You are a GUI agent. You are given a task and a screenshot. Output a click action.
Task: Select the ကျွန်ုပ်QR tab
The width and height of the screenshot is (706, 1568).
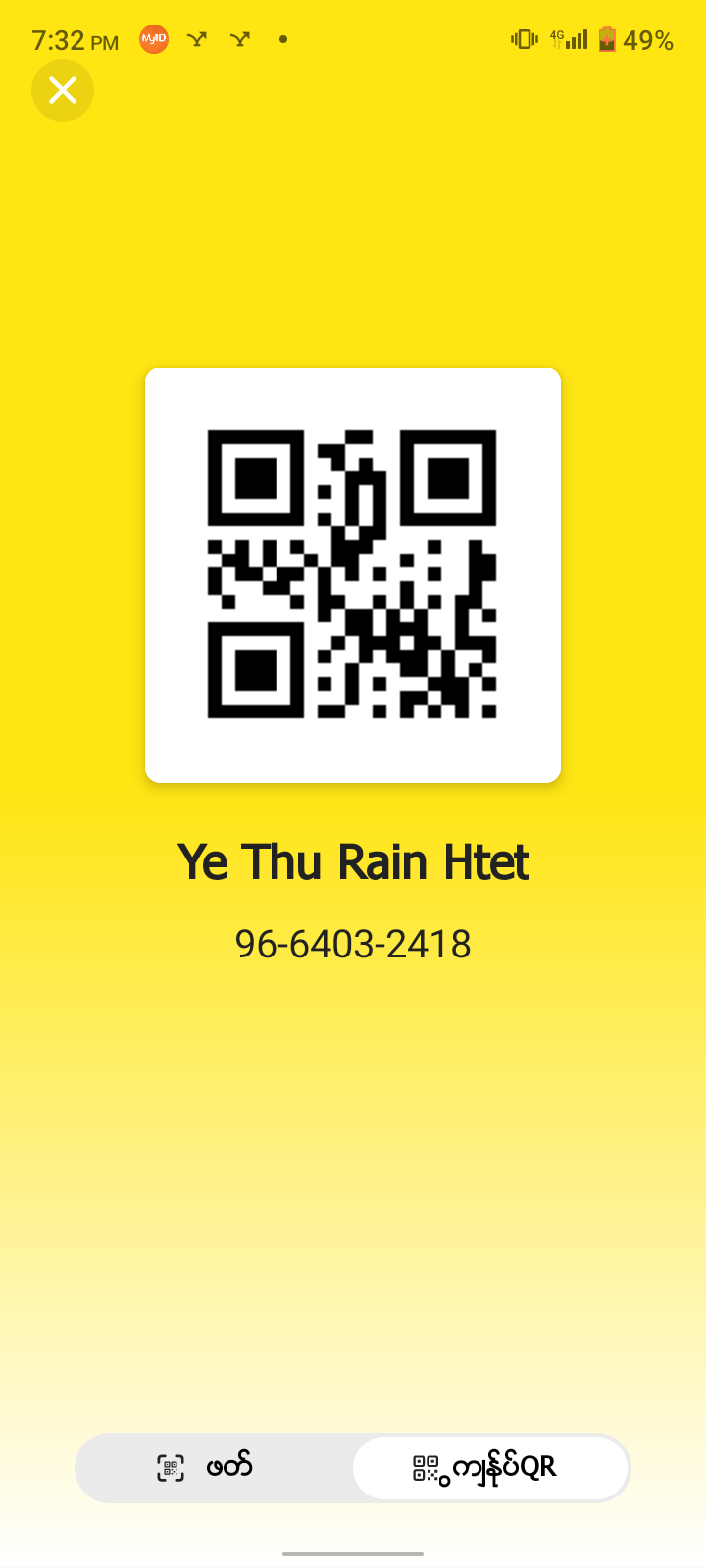point(489,1467)
